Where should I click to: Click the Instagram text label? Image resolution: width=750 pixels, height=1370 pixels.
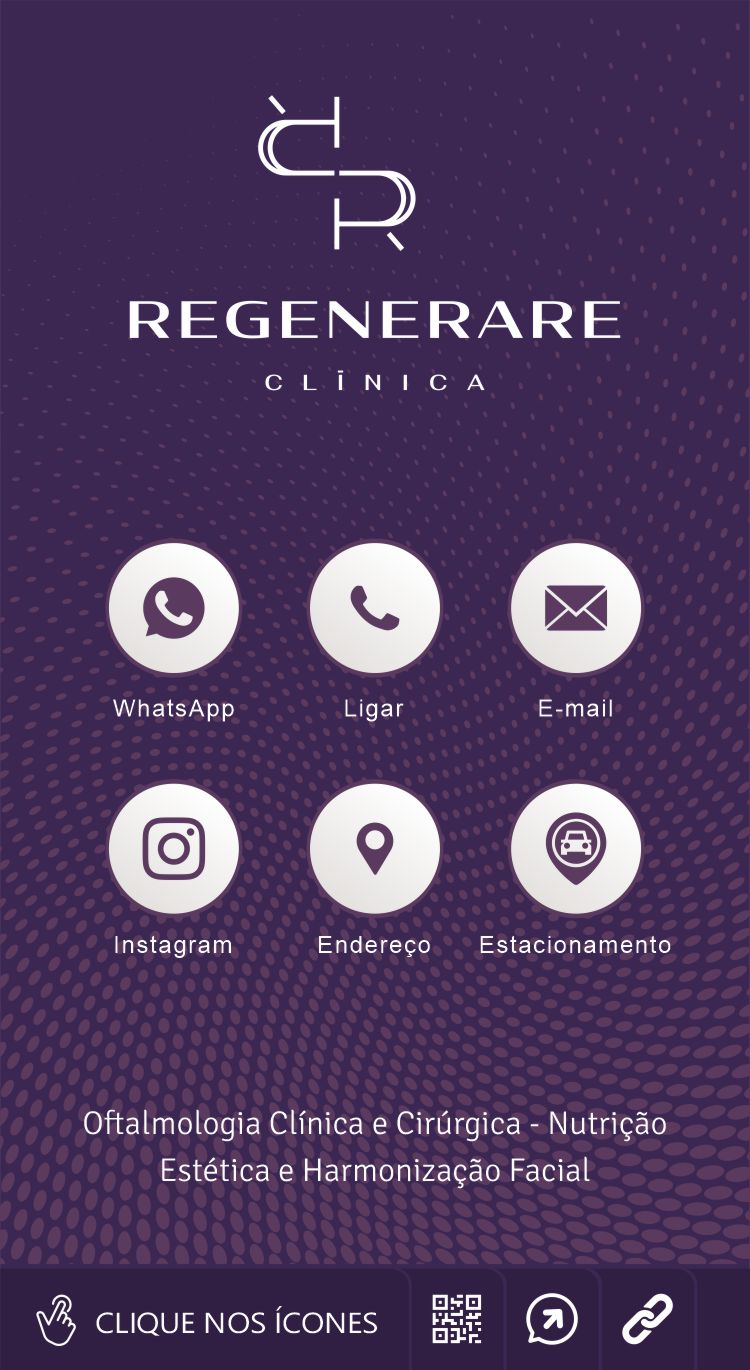click(173, 944)
